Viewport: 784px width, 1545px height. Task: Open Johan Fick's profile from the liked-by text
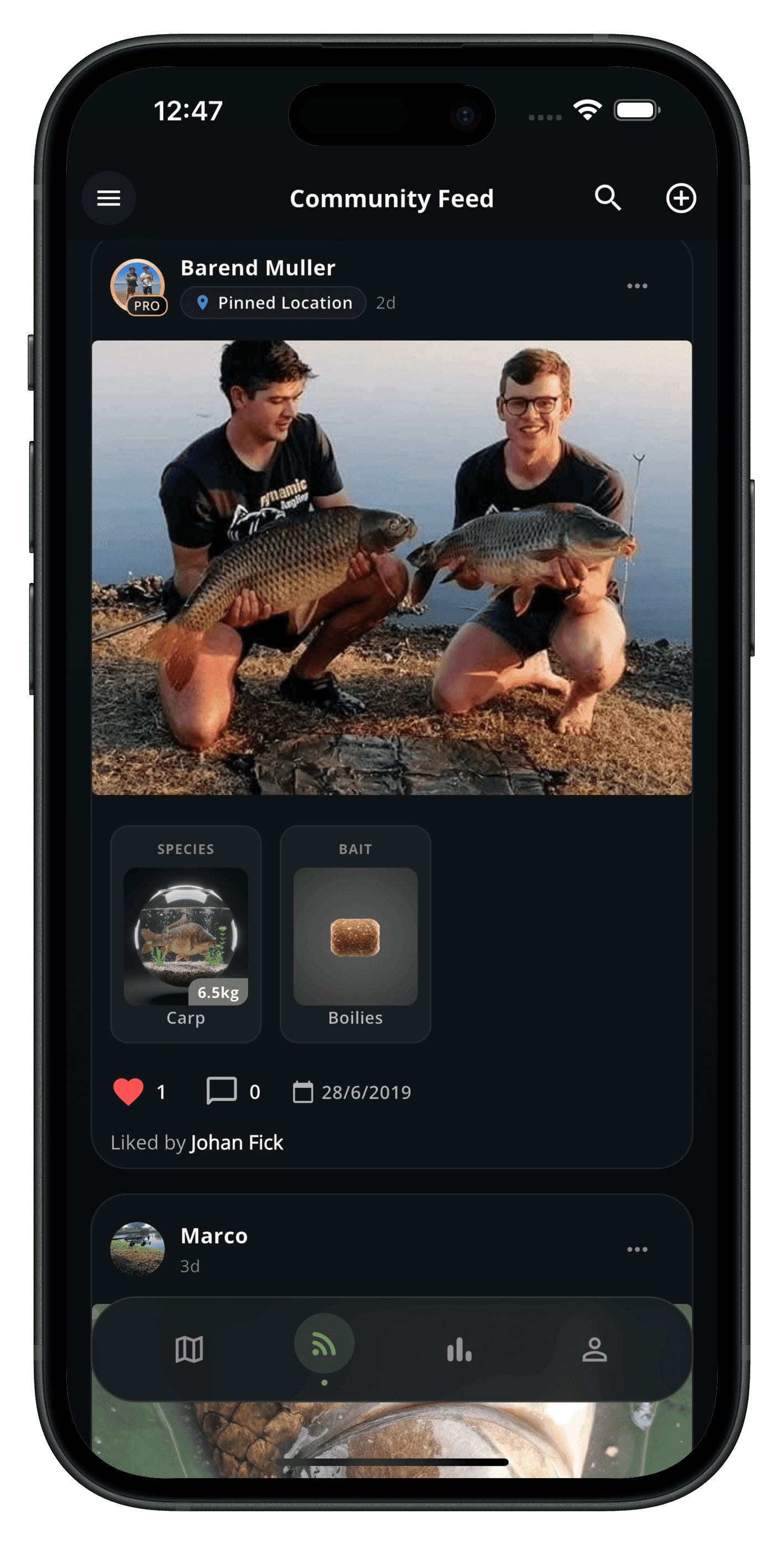(x=236, y=1142)
